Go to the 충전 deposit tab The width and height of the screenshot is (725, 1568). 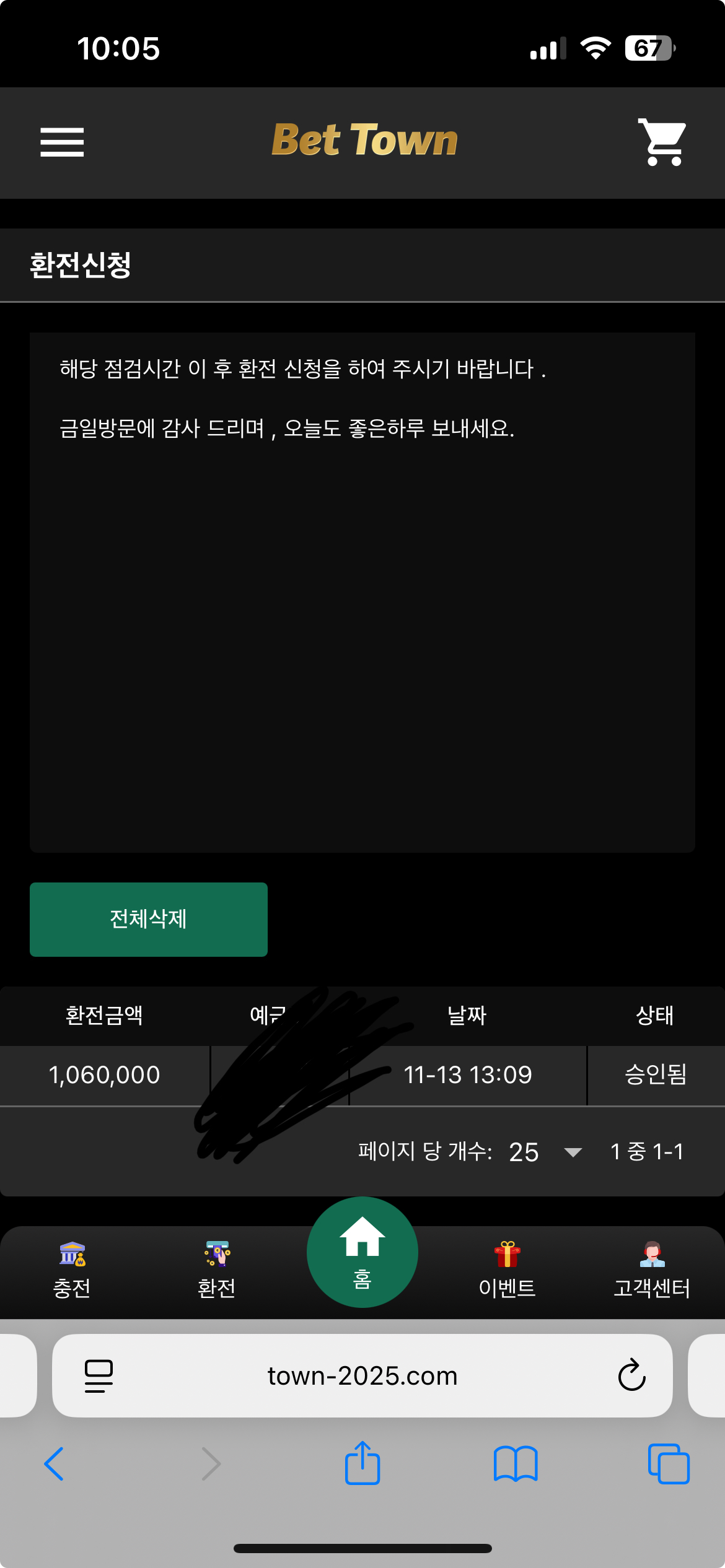pyautogui.click(x=72, y=1270)
